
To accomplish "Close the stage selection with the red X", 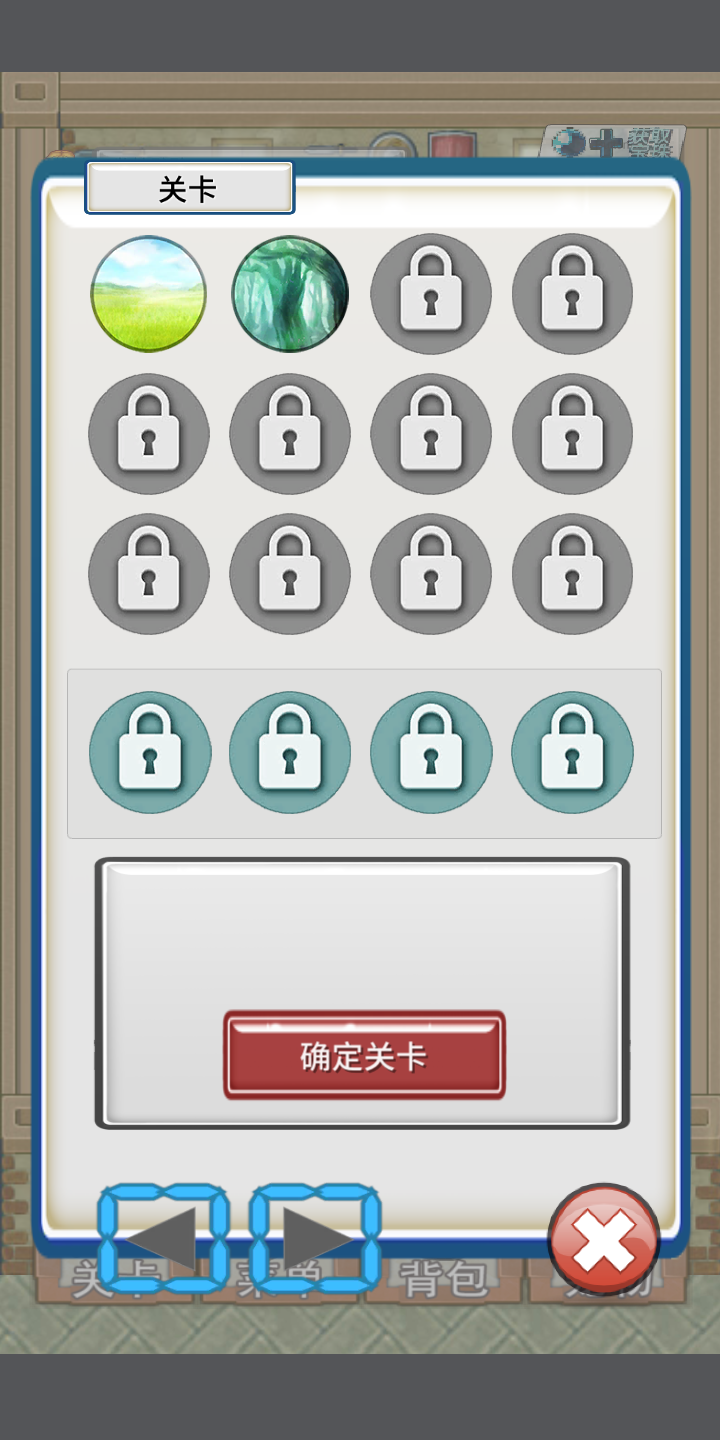I will coord(602,1237).
